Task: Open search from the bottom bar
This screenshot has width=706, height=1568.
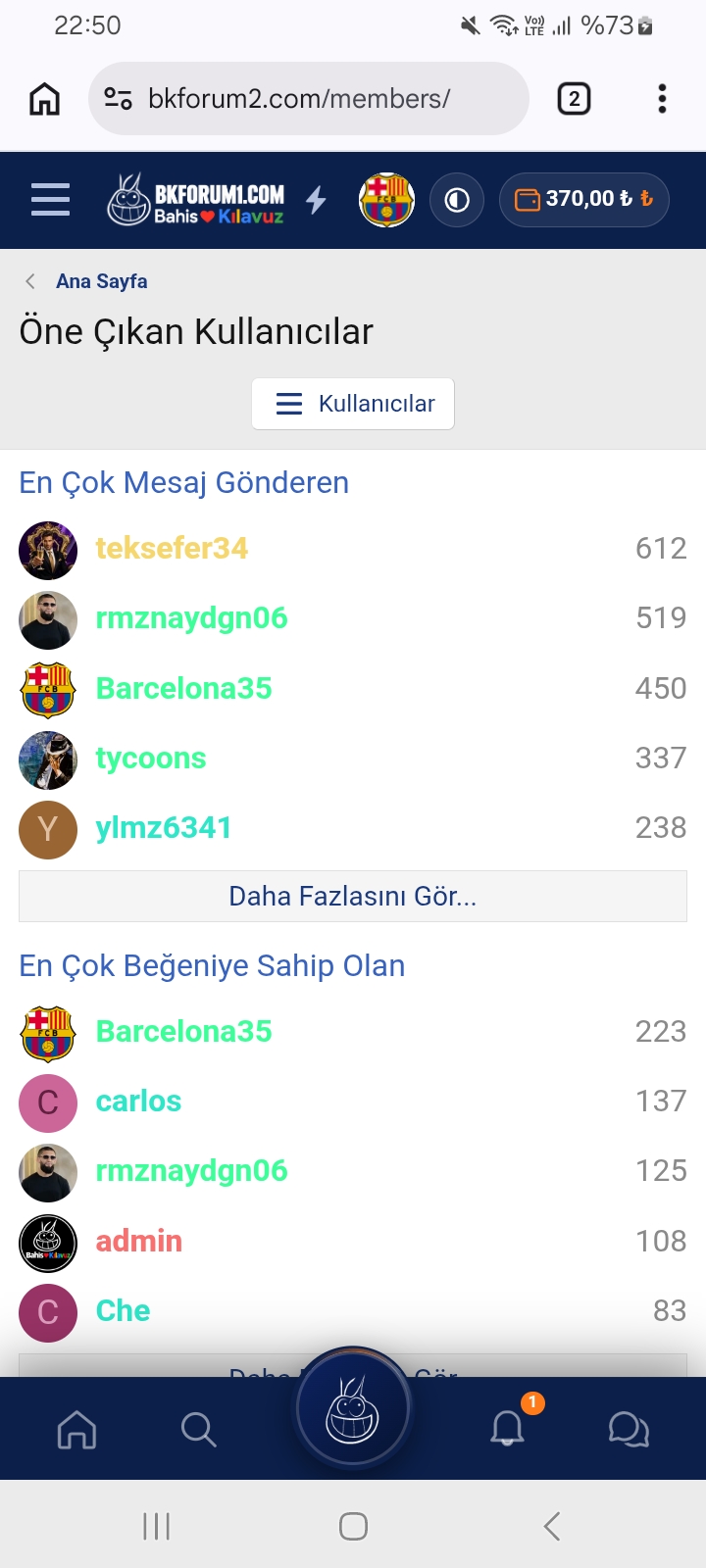Action: (198, 1430)
